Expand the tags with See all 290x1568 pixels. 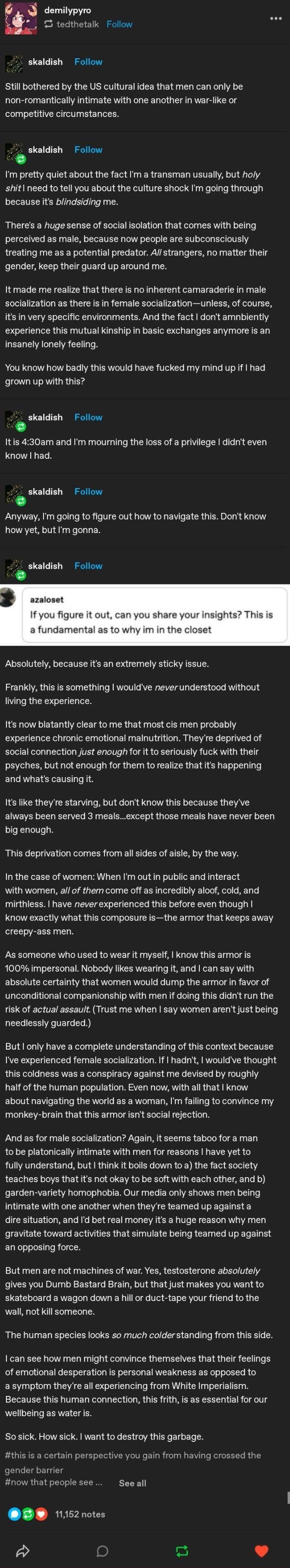(132, 1483)
